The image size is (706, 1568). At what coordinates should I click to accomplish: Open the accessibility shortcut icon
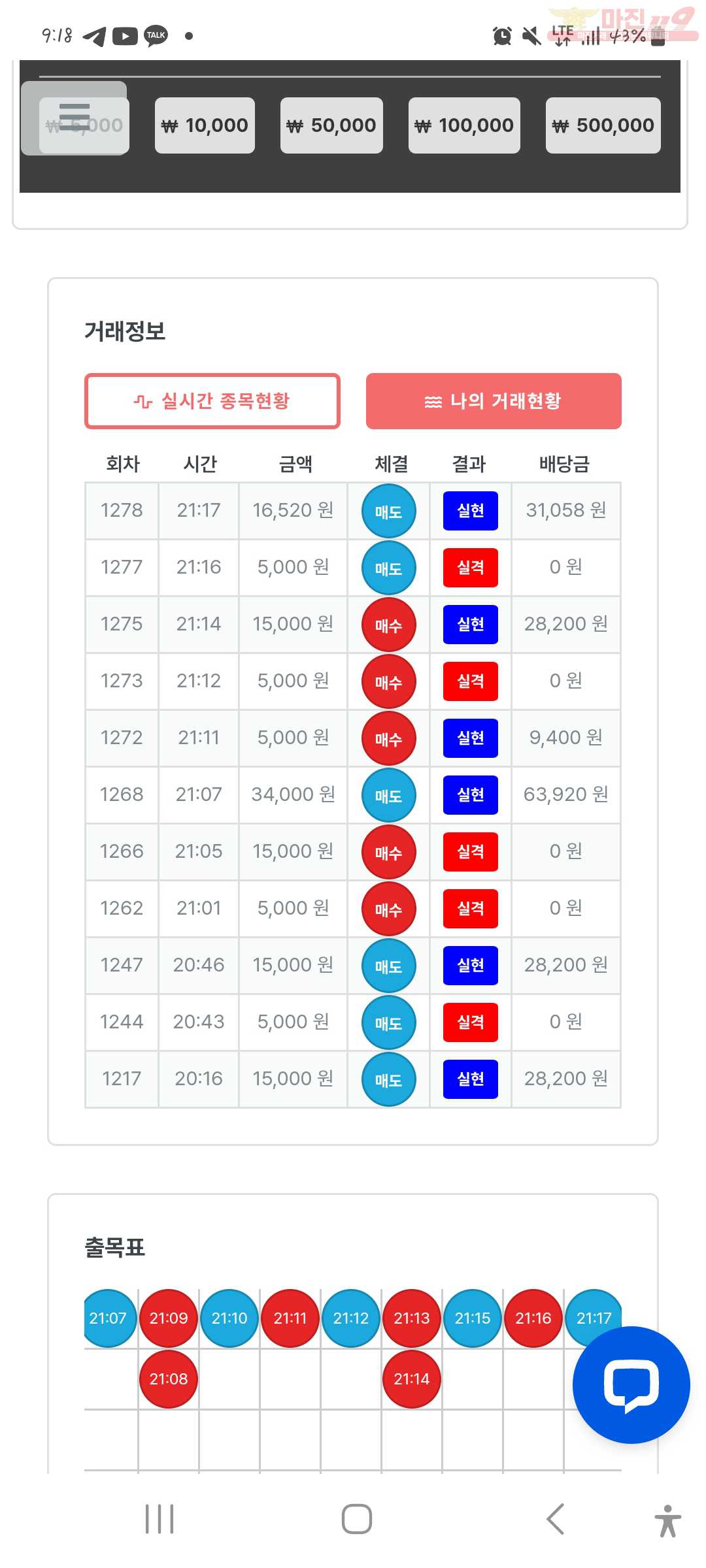667,1520
